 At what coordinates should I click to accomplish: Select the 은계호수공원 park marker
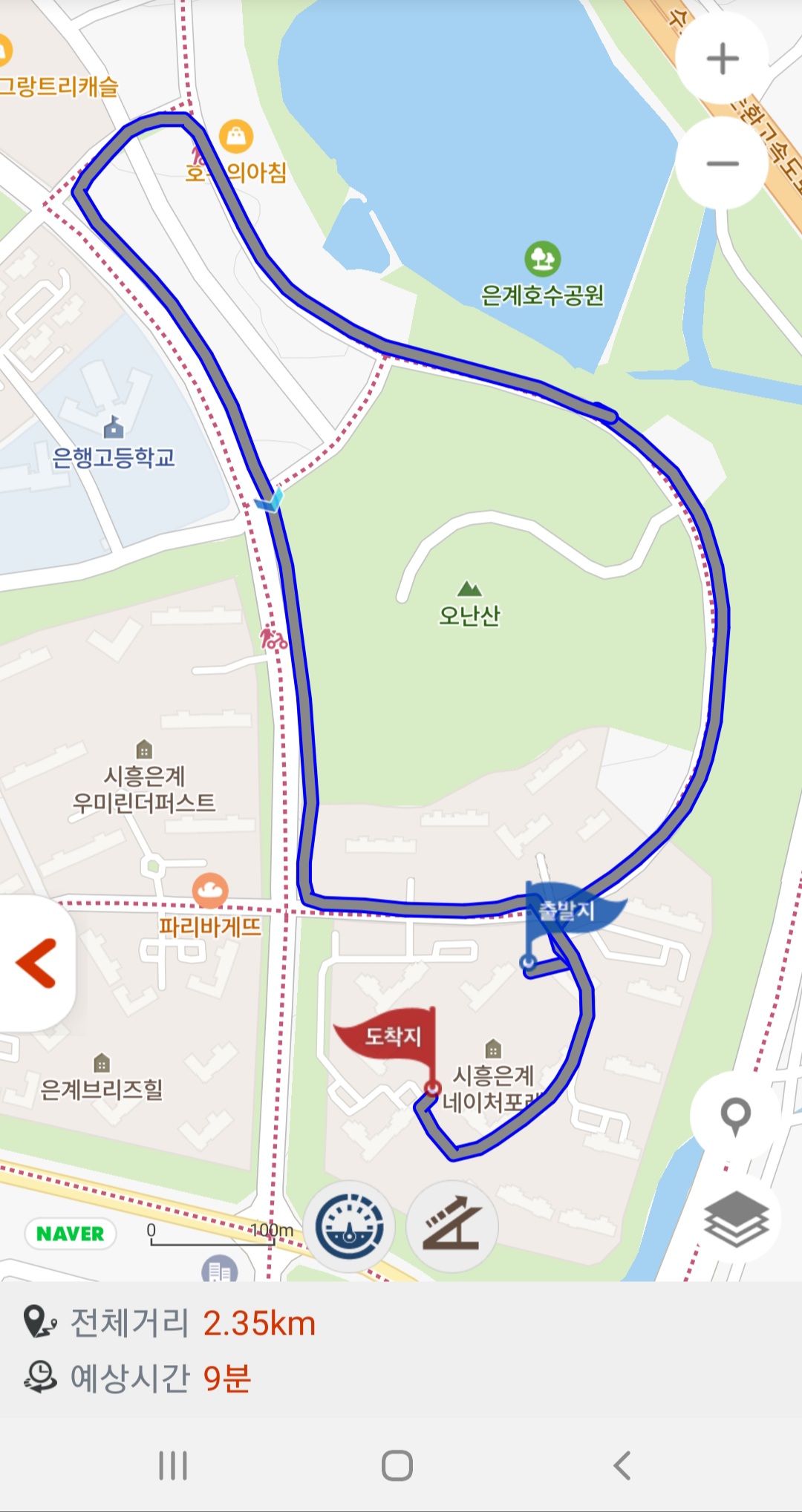pos(542,259)
